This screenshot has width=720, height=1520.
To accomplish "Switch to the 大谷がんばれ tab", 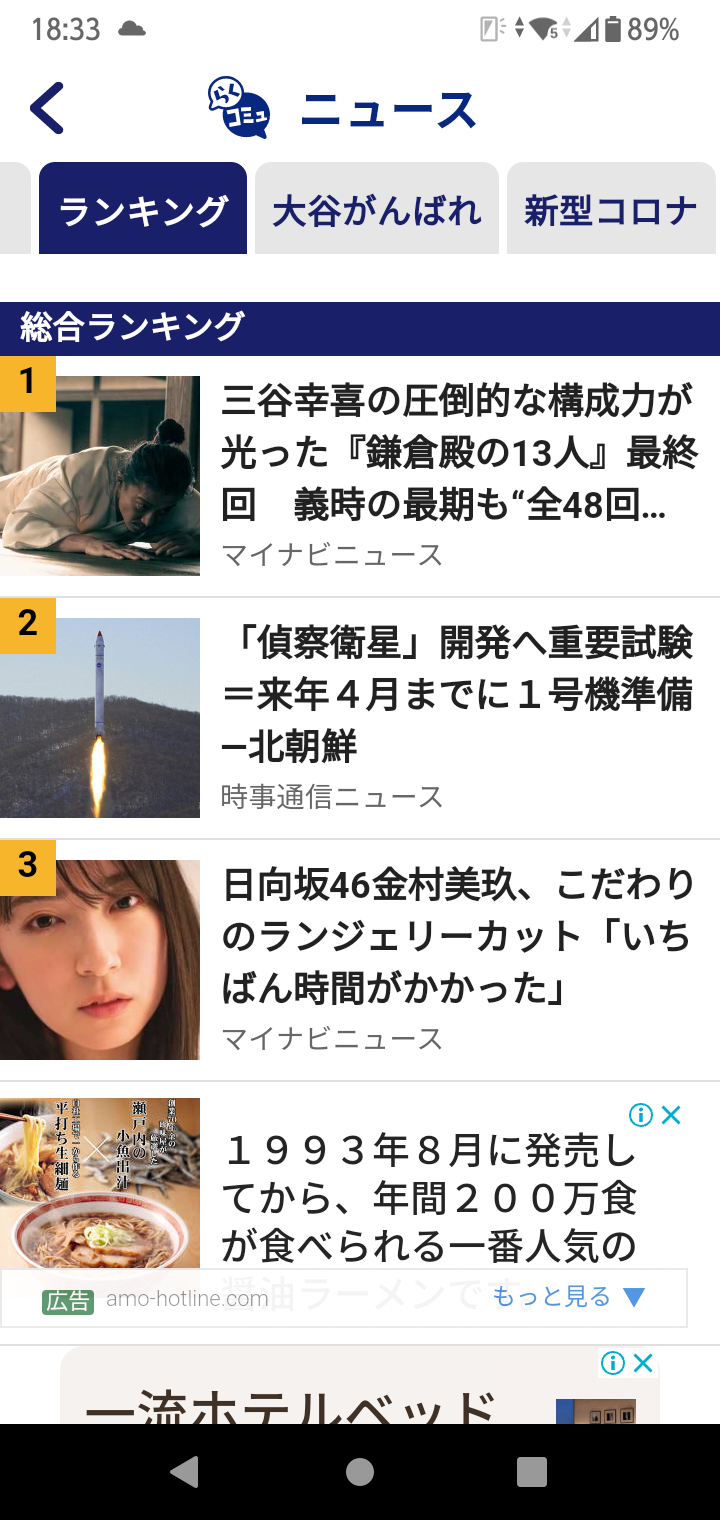I will pyautogui.click(x=376, y=210).
